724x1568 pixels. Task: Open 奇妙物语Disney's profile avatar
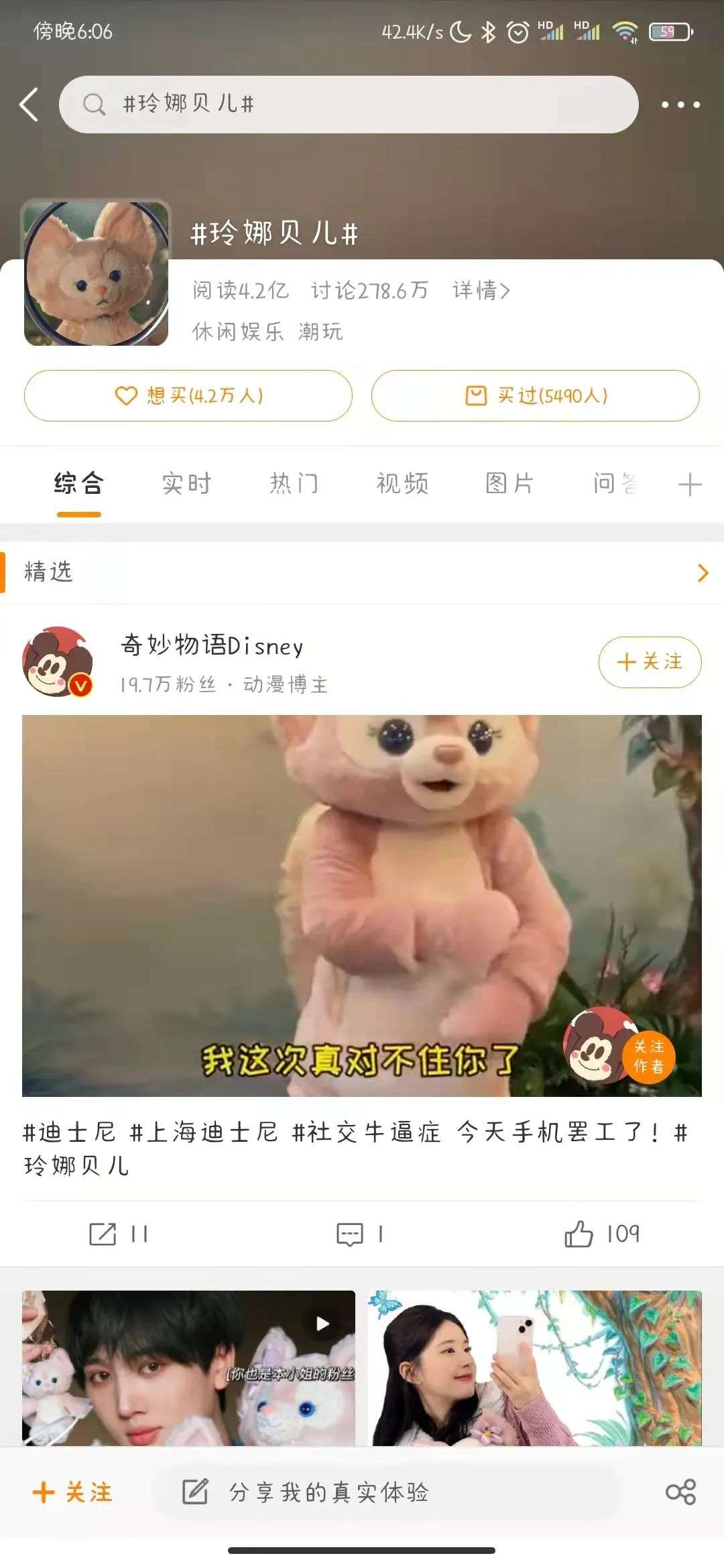(57, 662)
